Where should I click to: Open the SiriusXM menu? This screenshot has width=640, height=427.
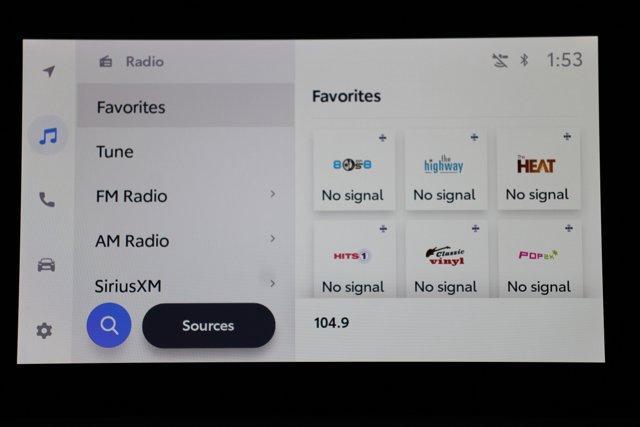pos(185,285)
